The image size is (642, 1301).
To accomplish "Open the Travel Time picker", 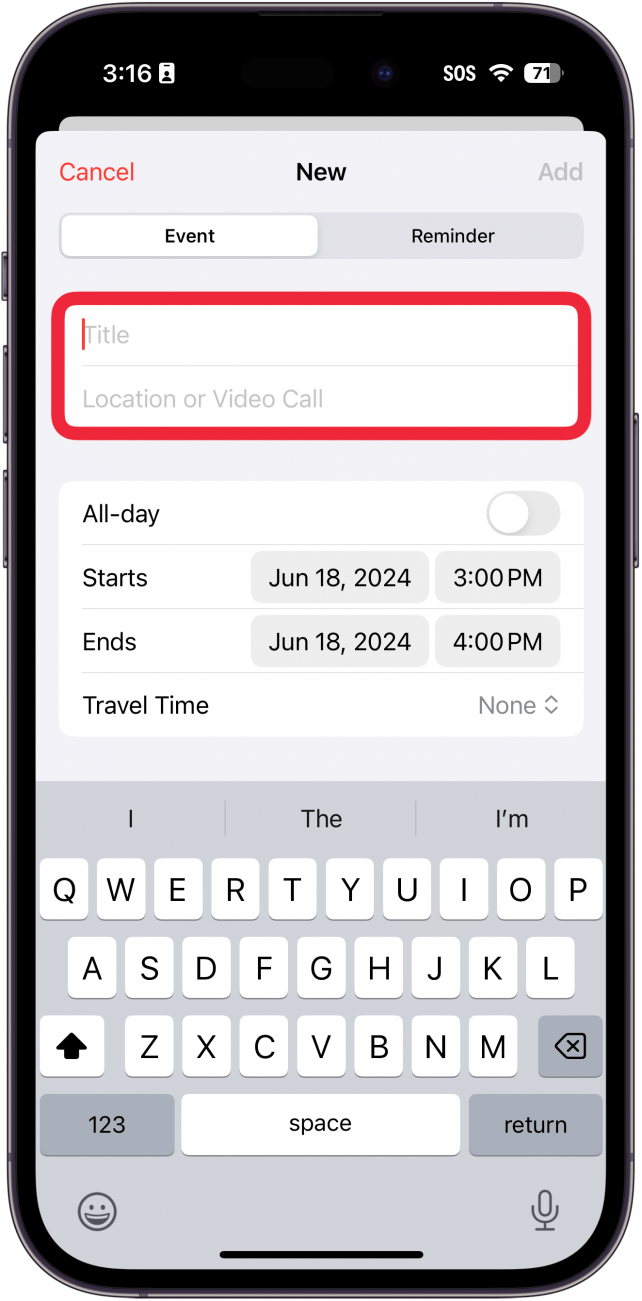I will pos(518,706).
